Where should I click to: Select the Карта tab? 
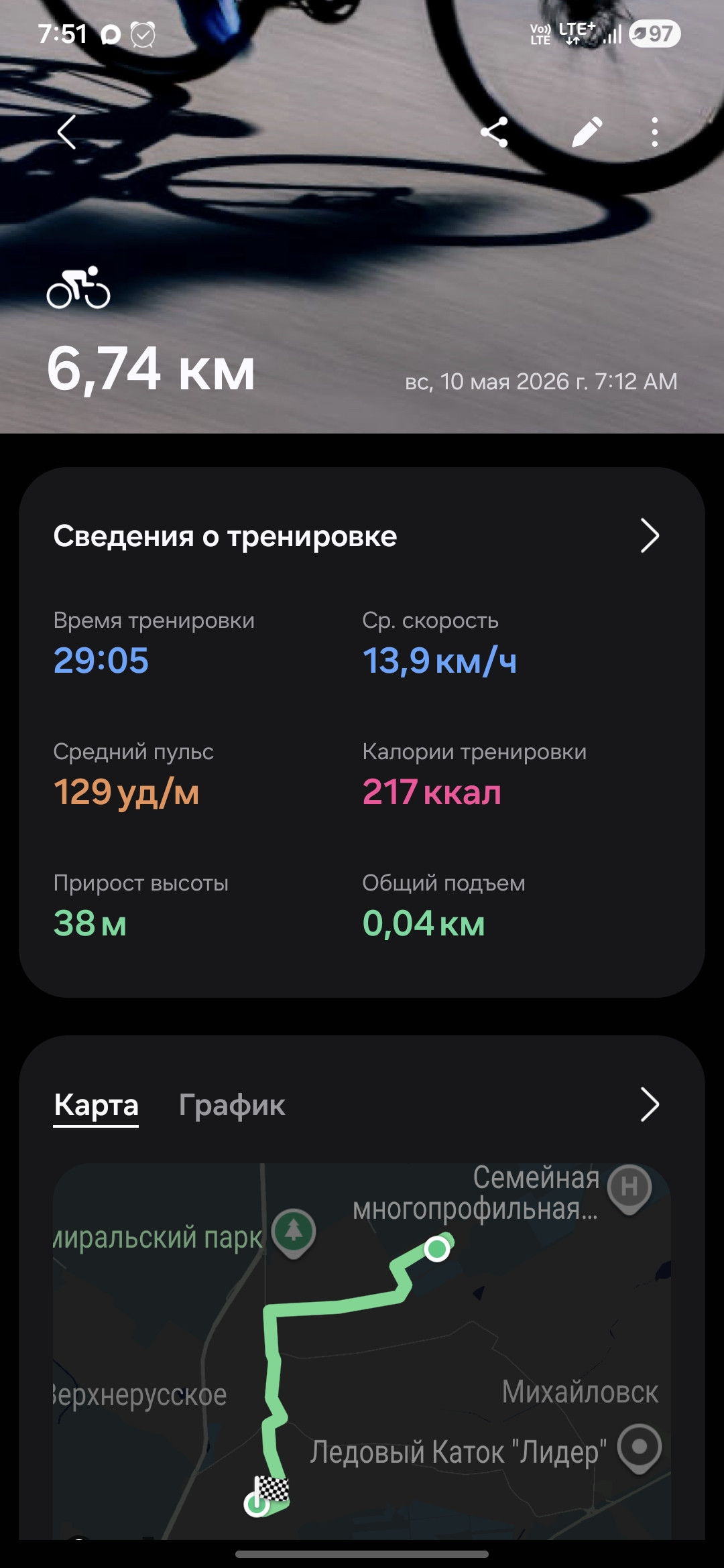pos(96,1105)
